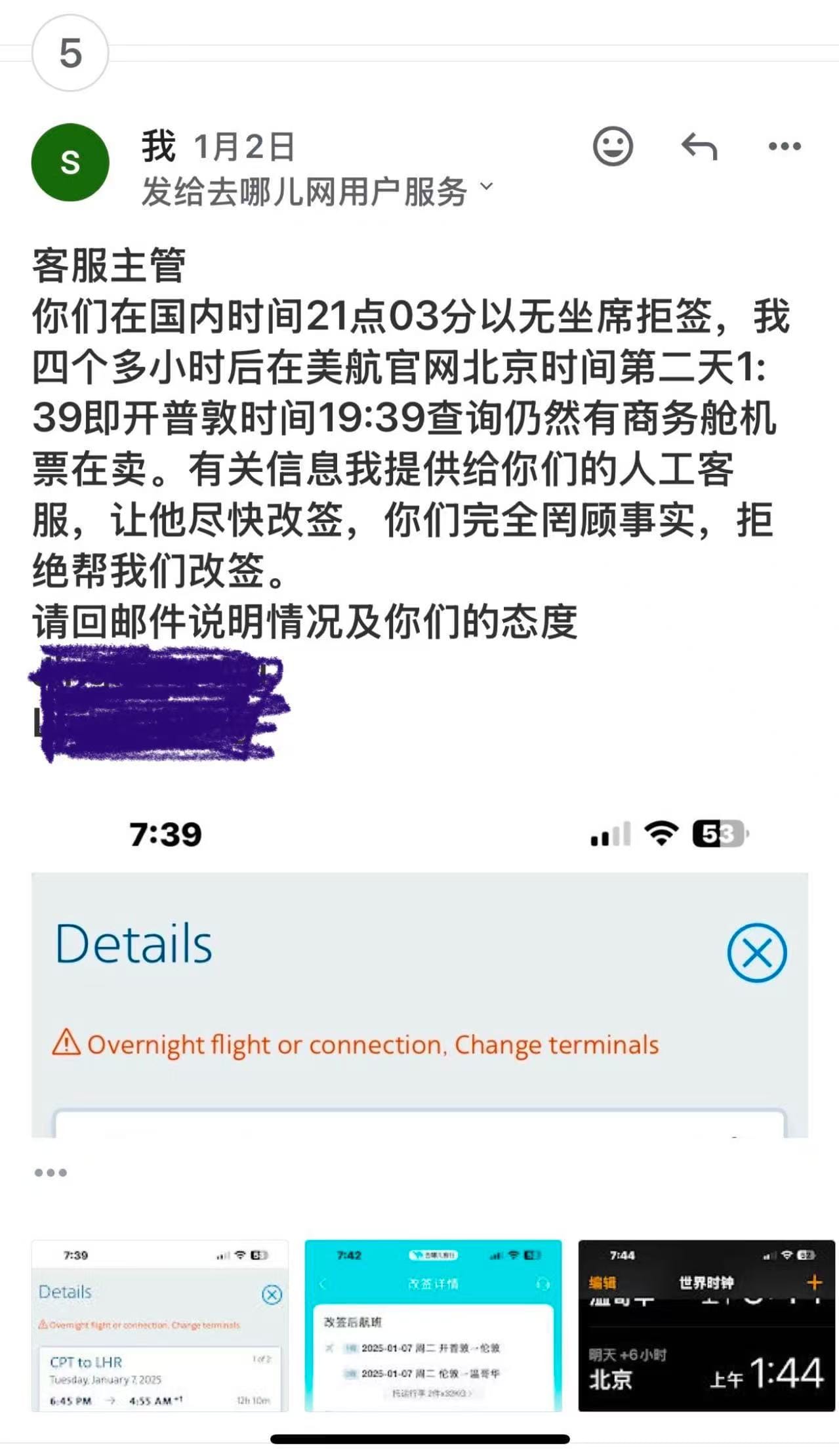Show trimmed content via three dots
This screenshot has height=1456, width=839.
tap(51, 1173)
